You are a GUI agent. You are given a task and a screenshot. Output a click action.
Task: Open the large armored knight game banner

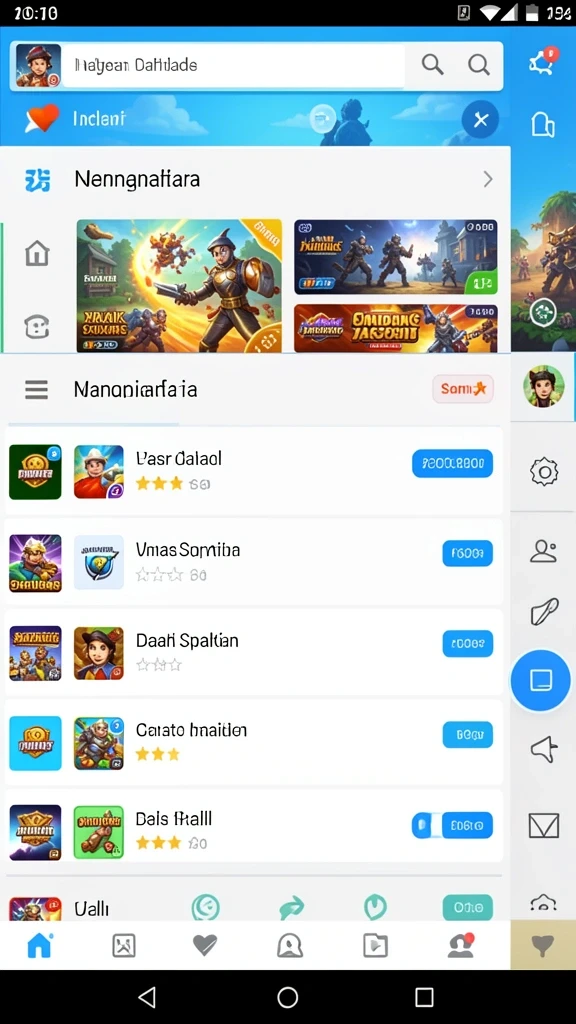pyautogui.click(x=180, y=285)
